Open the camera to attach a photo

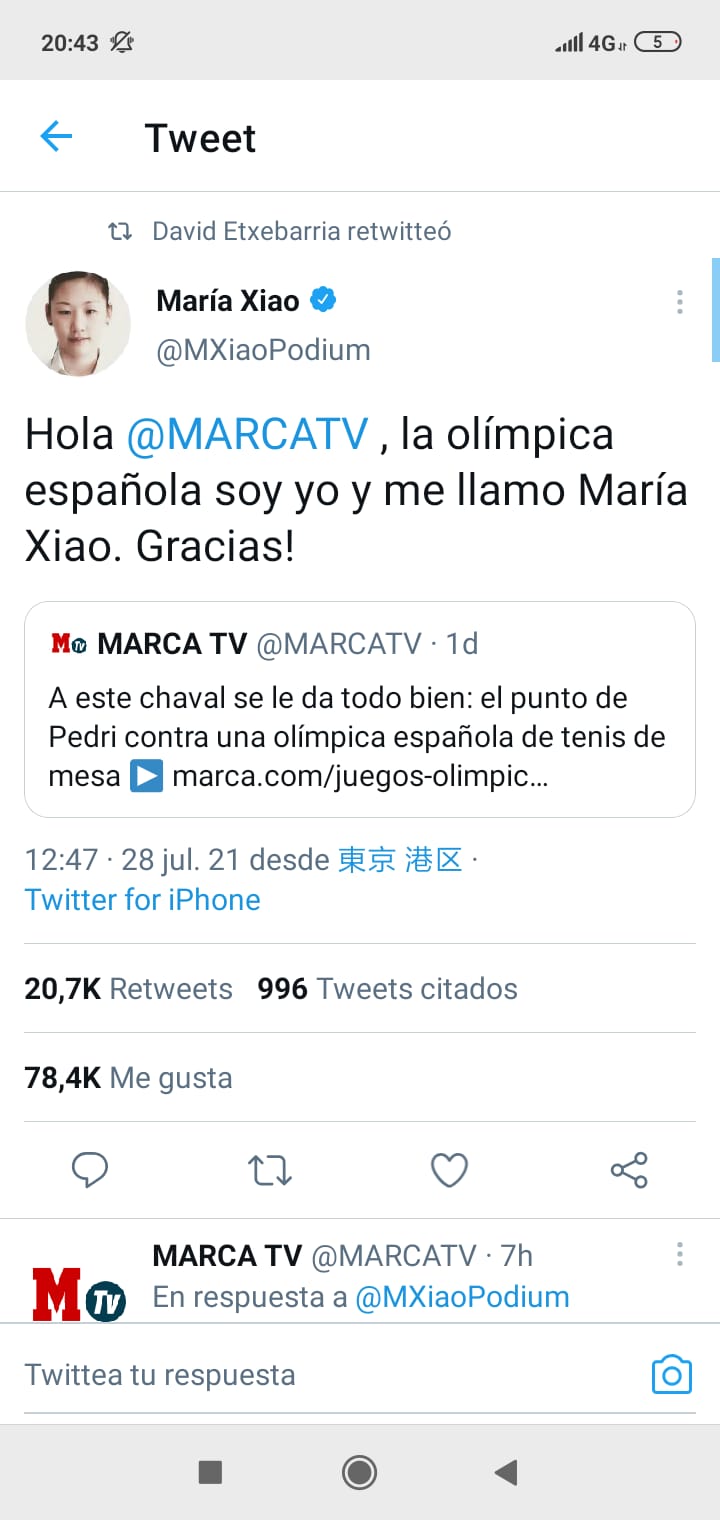pos(671,1375)
